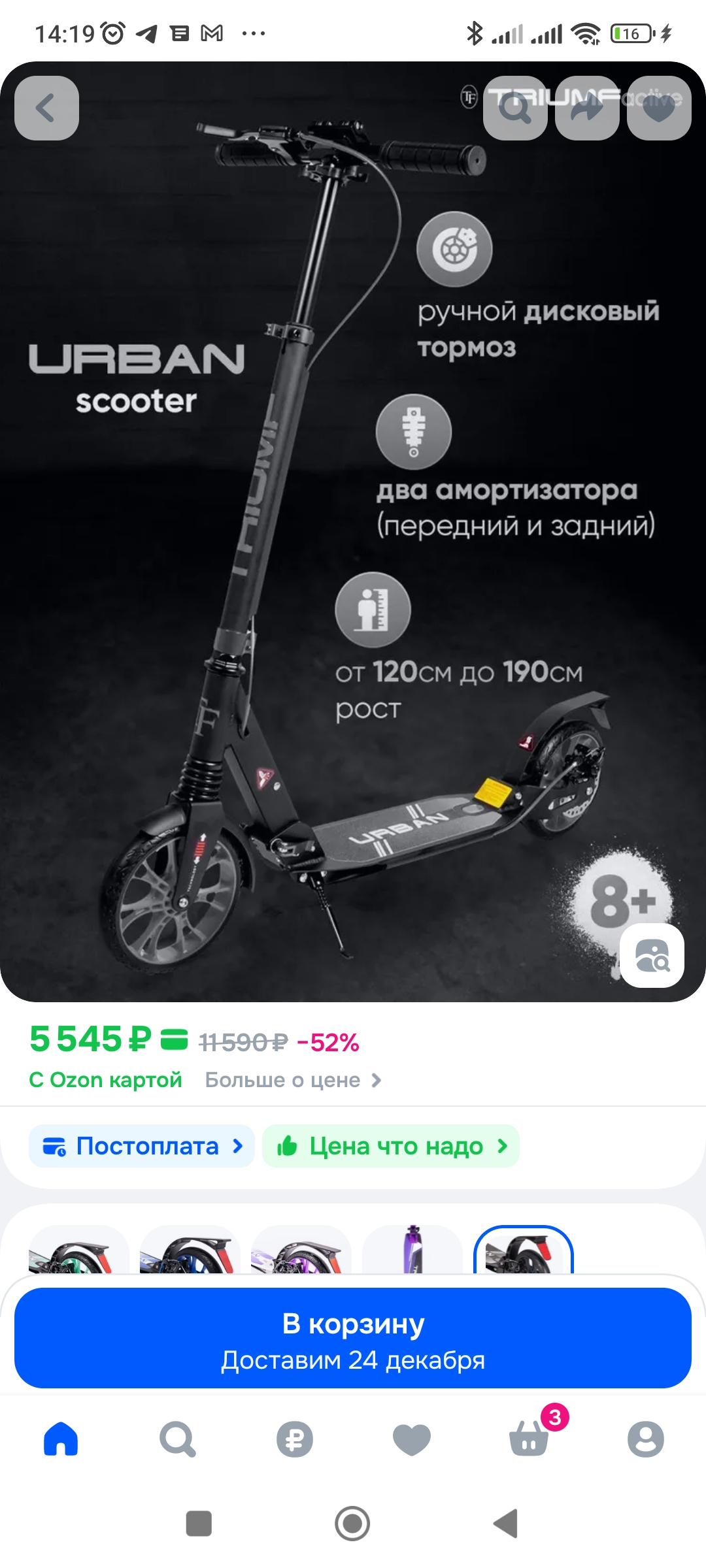Image resolution: width=706 pixels, height=1568 pixels.
Task: Switch to the home tab
Action: (x=61, y=1439)
